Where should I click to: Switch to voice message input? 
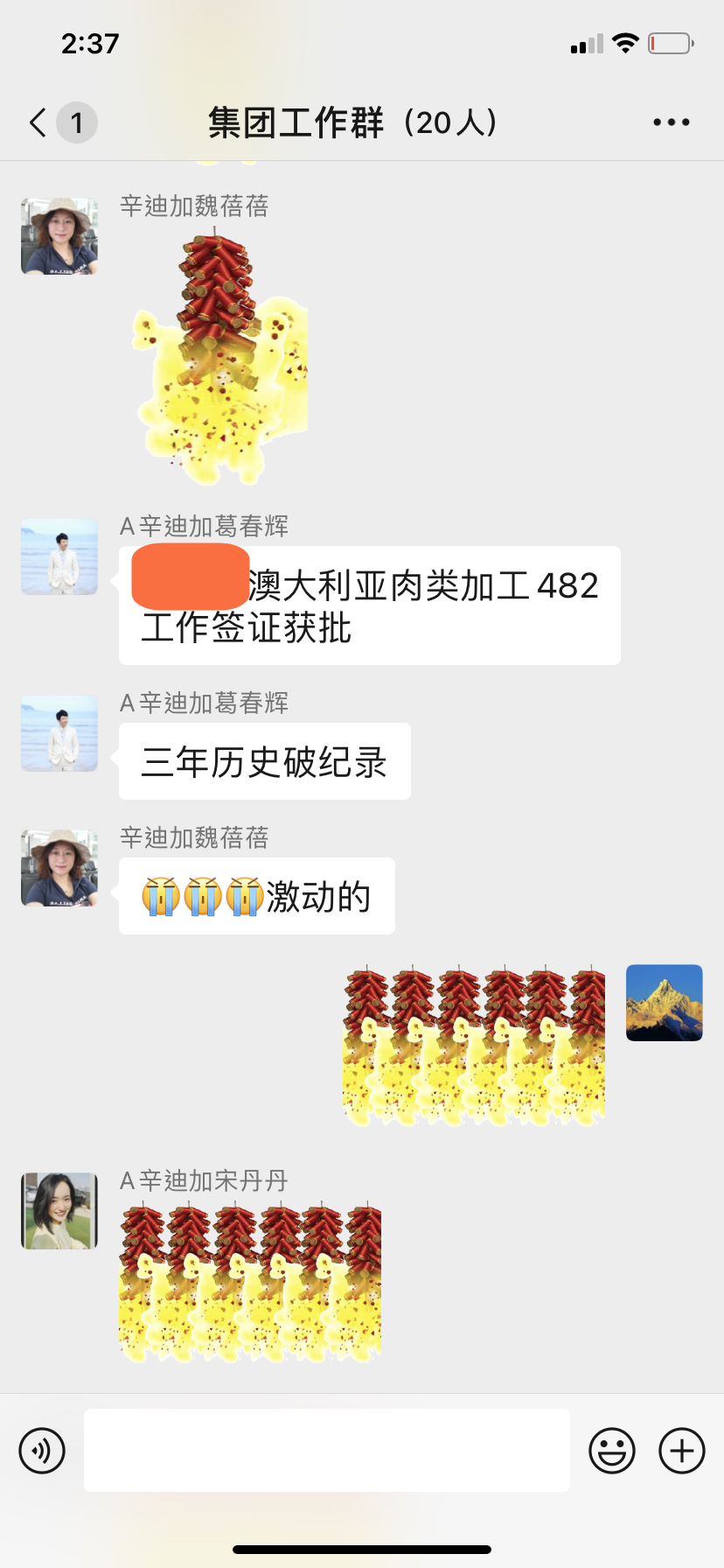tap(42, 1451)
